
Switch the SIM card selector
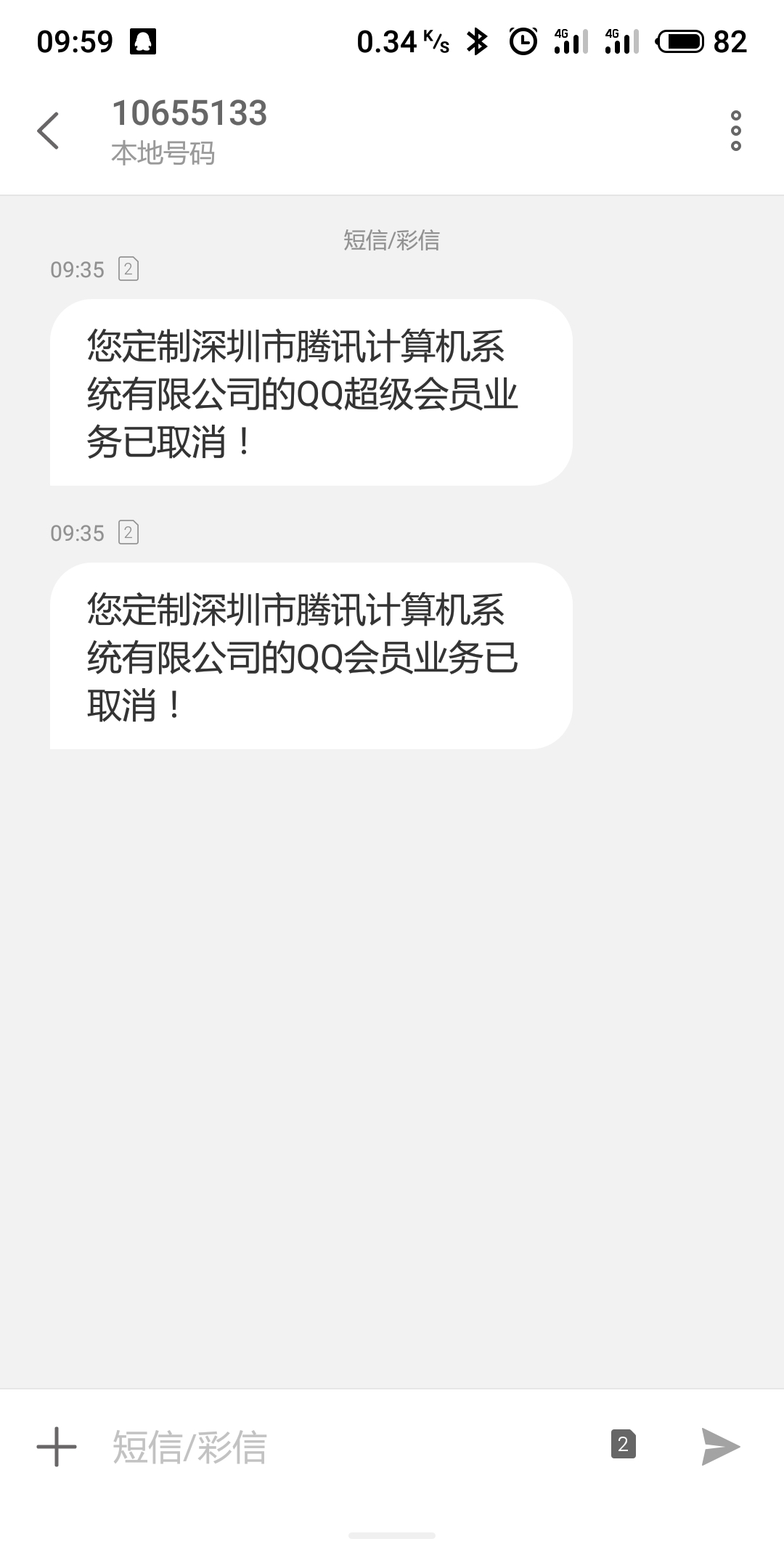[623, 1444]
